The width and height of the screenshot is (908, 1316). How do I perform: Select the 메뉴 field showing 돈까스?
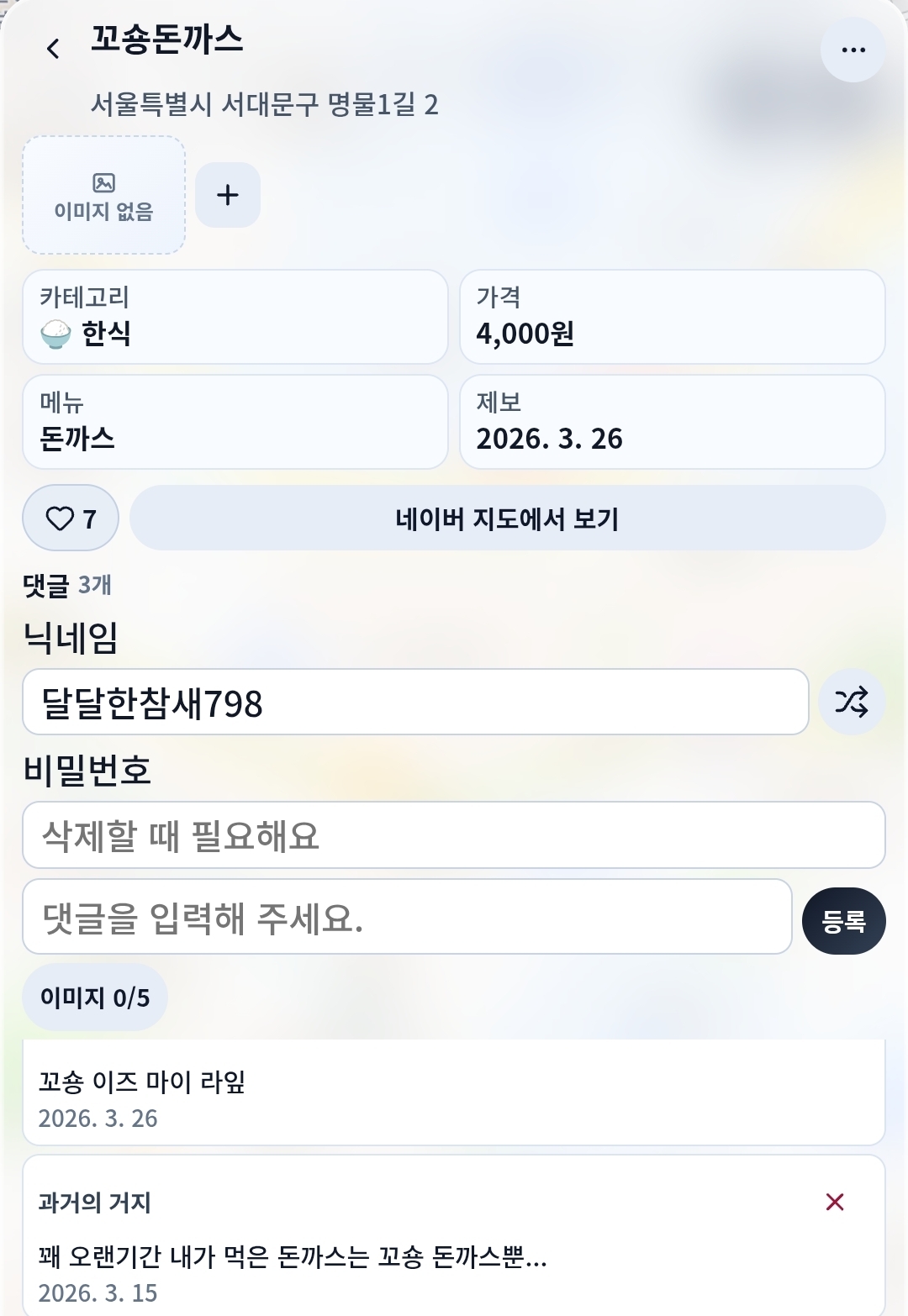[x=235, y=422]
